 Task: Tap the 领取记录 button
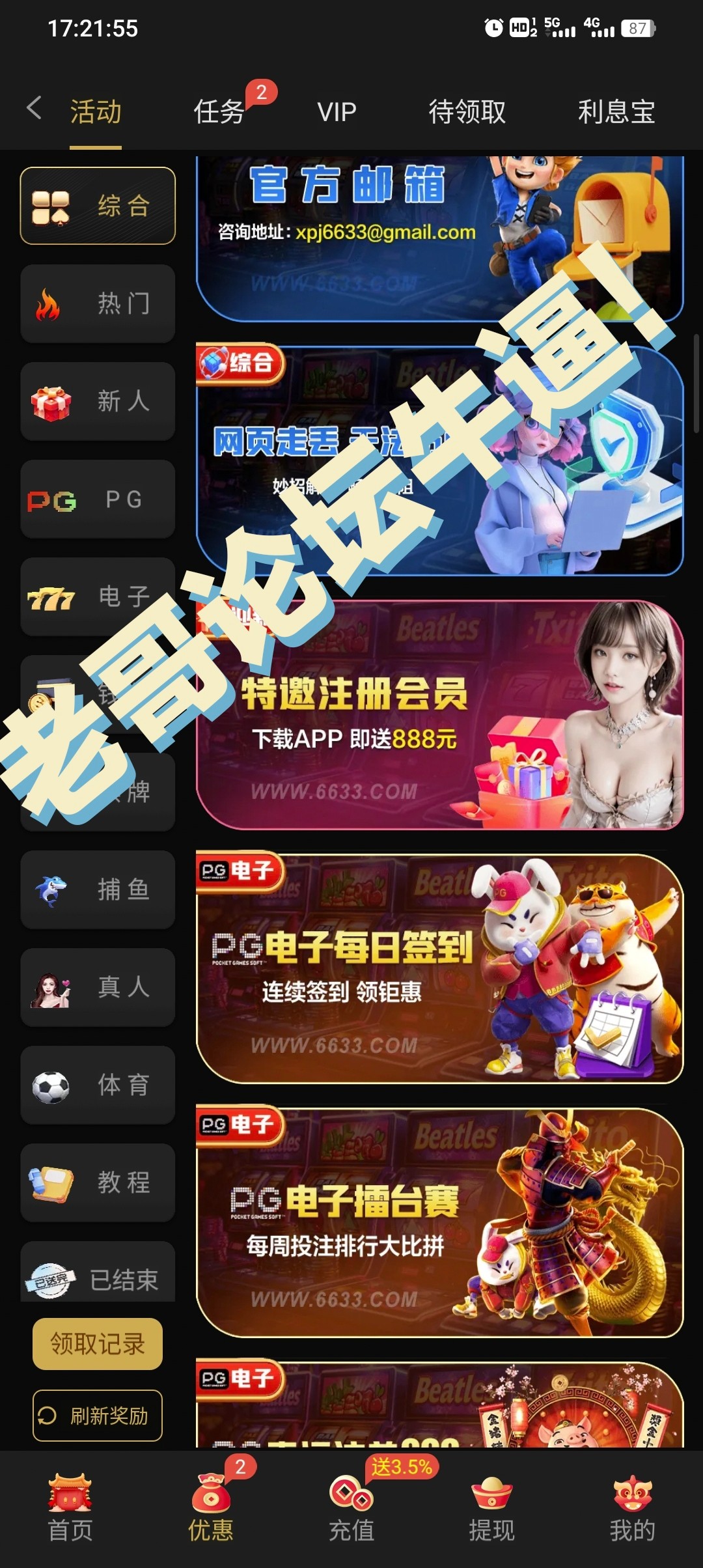click(98, 1343)
